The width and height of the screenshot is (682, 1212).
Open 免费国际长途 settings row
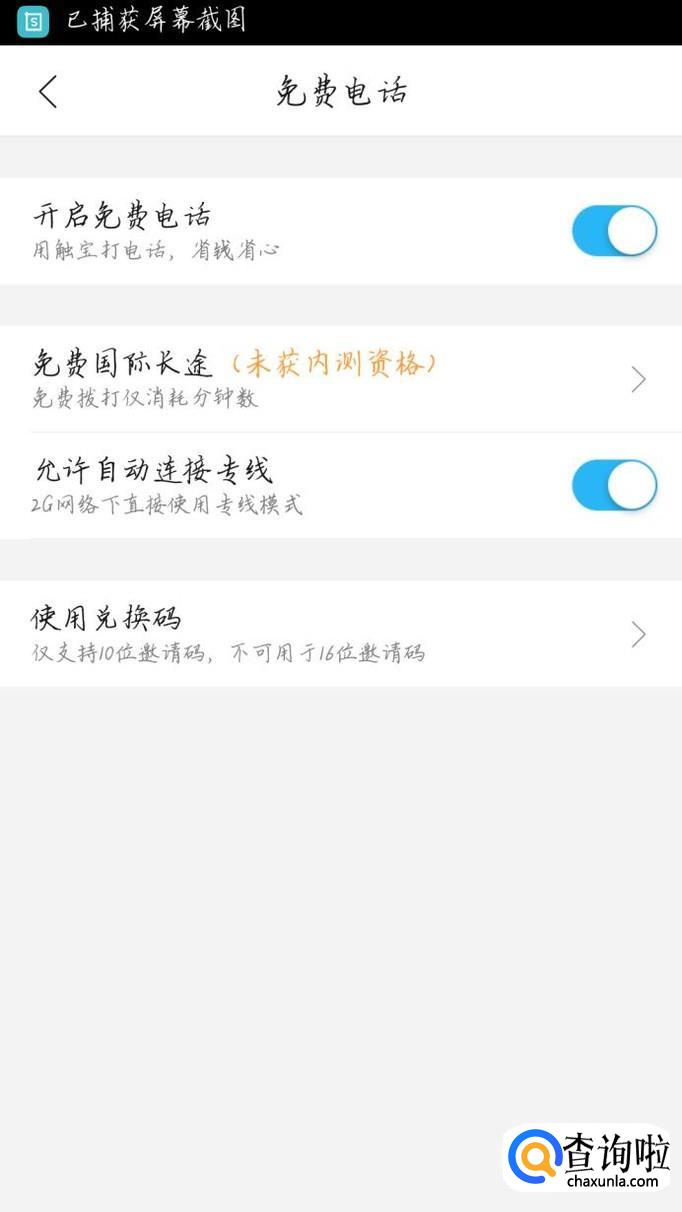pos(340,379)
